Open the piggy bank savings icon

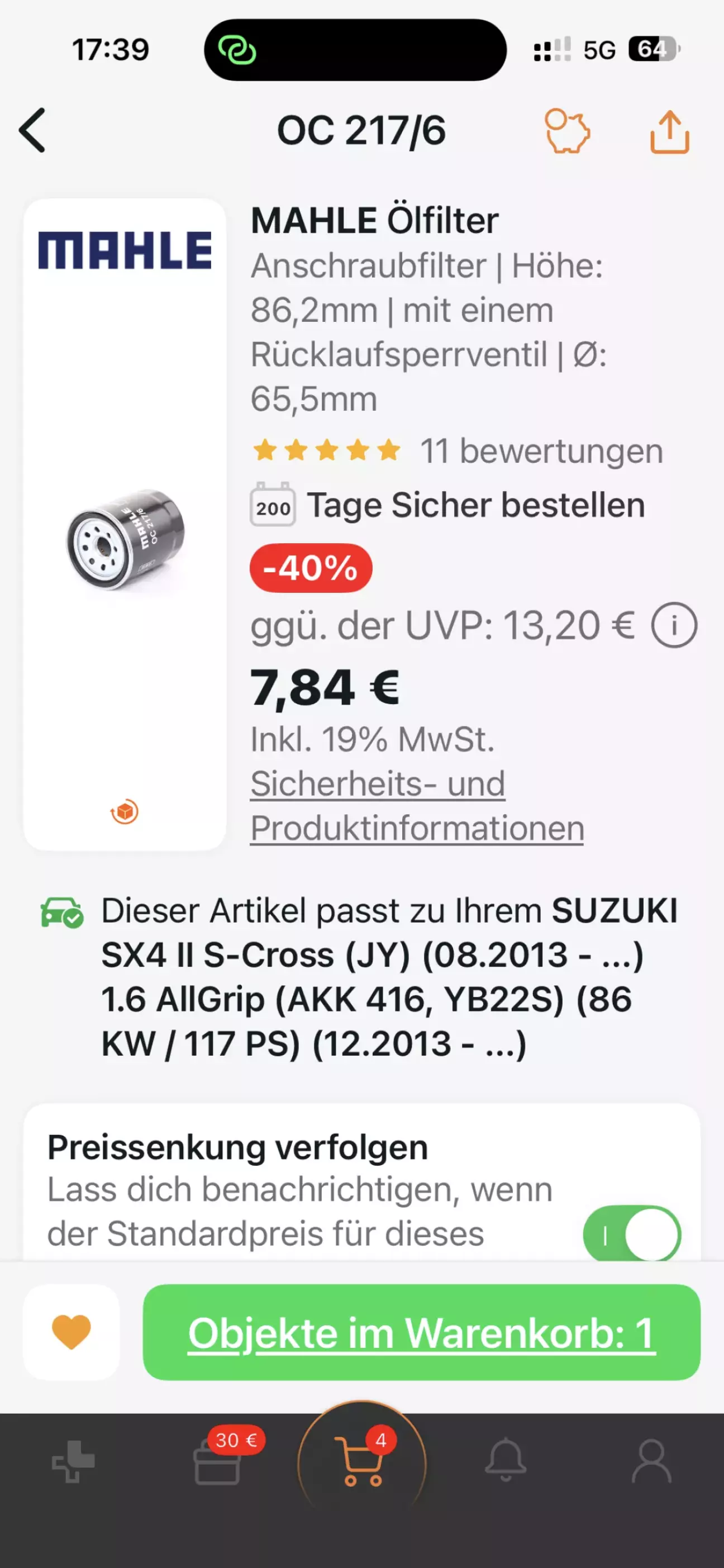(x=566, y=131)
